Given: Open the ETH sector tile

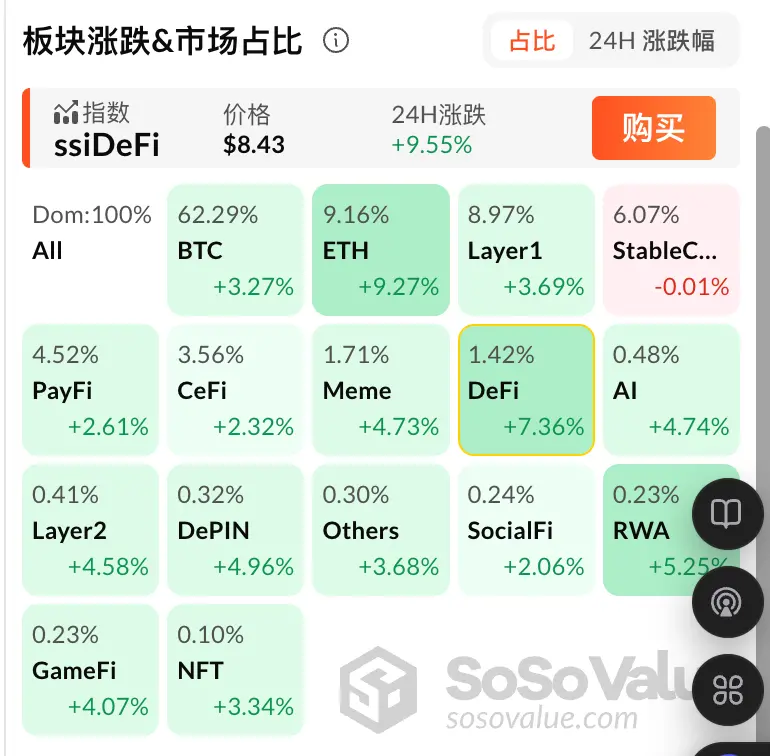Looking at the screenshot, I should pos(380,250).
